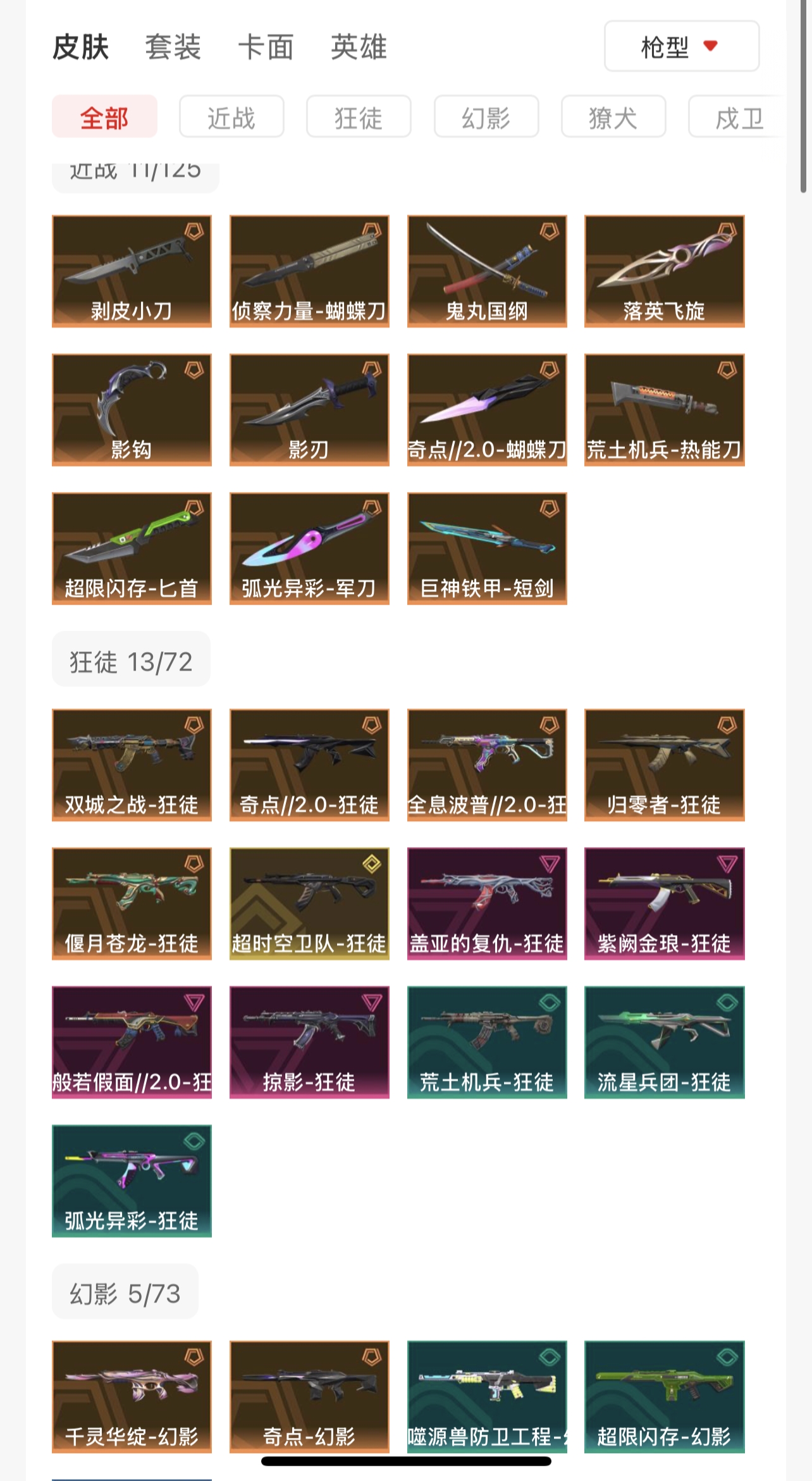View 荒土机兵-热能刀 skin
This screenshot has height=1481, width=812.
click(664, 410)
